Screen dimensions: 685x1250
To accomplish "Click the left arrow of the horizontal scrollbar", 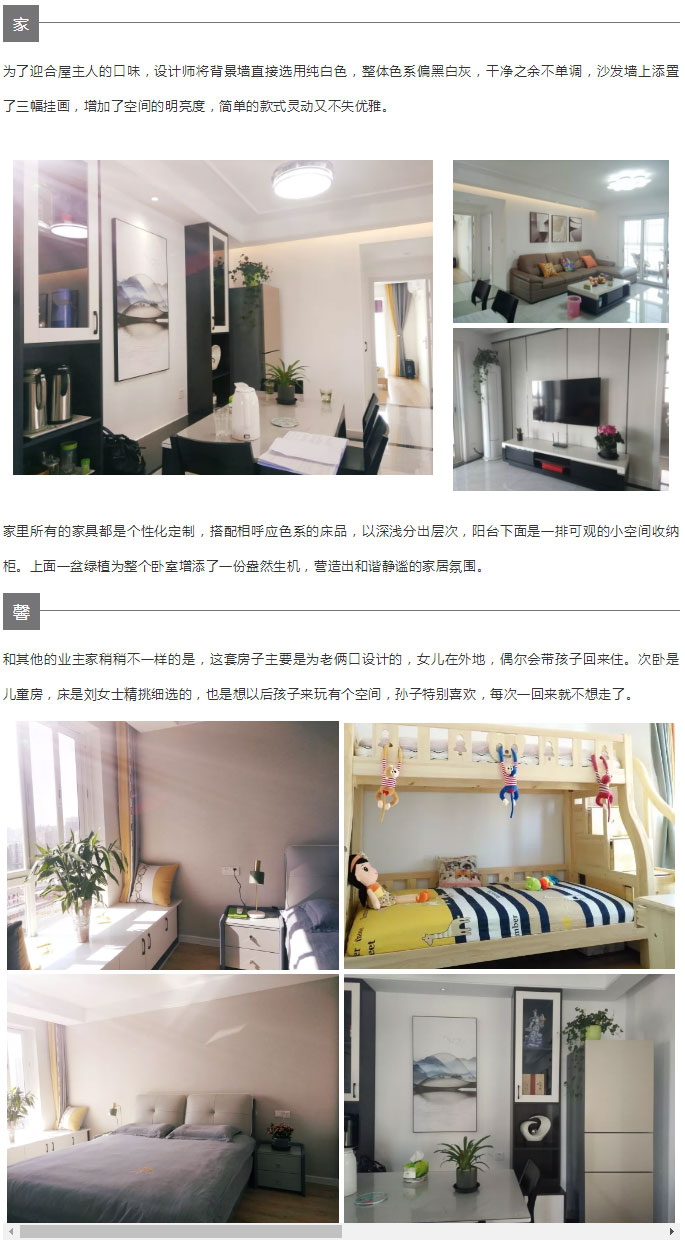I will 9,1232.
